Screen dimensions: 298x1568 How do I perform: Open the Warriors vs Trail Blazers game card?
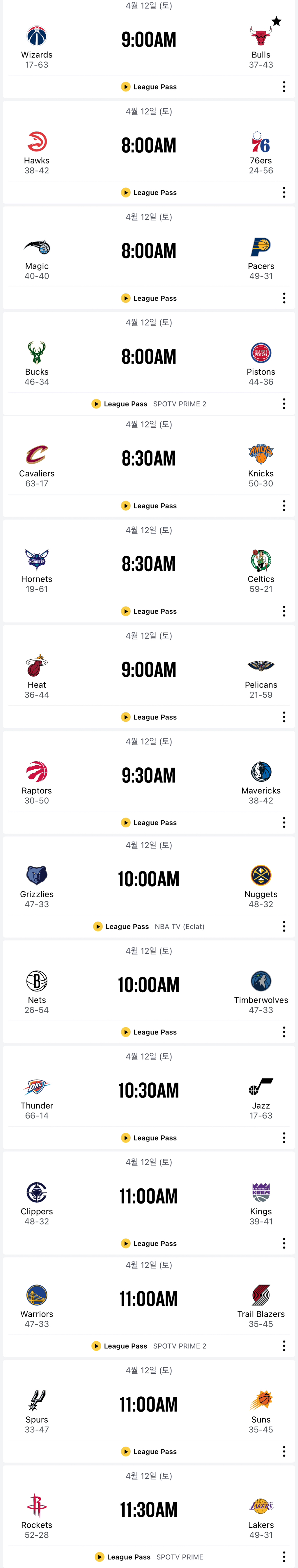click(148, 1299)
